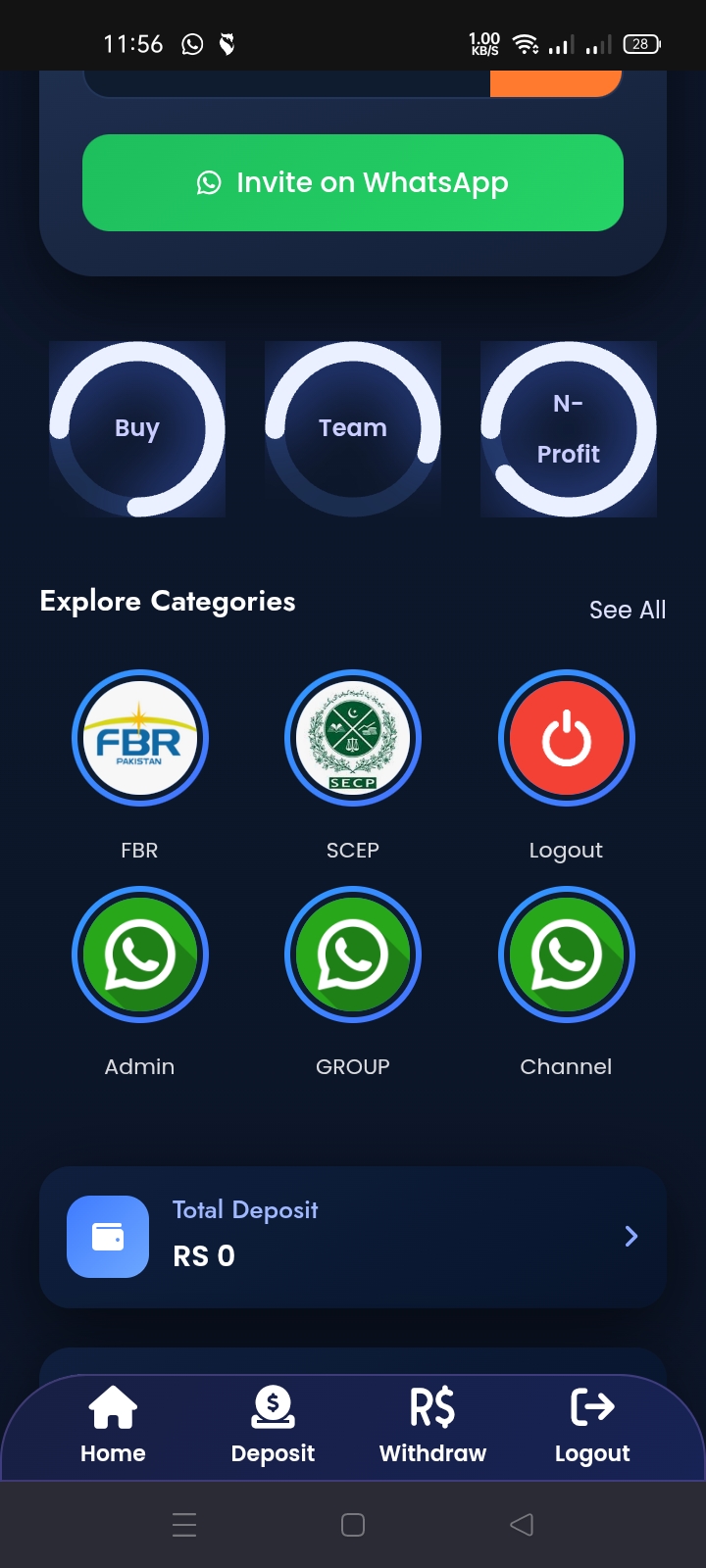The width and height of the screenshot is (706, 1568).
Task: Switch to the Withdraw tab
Action: [432, 1425]
